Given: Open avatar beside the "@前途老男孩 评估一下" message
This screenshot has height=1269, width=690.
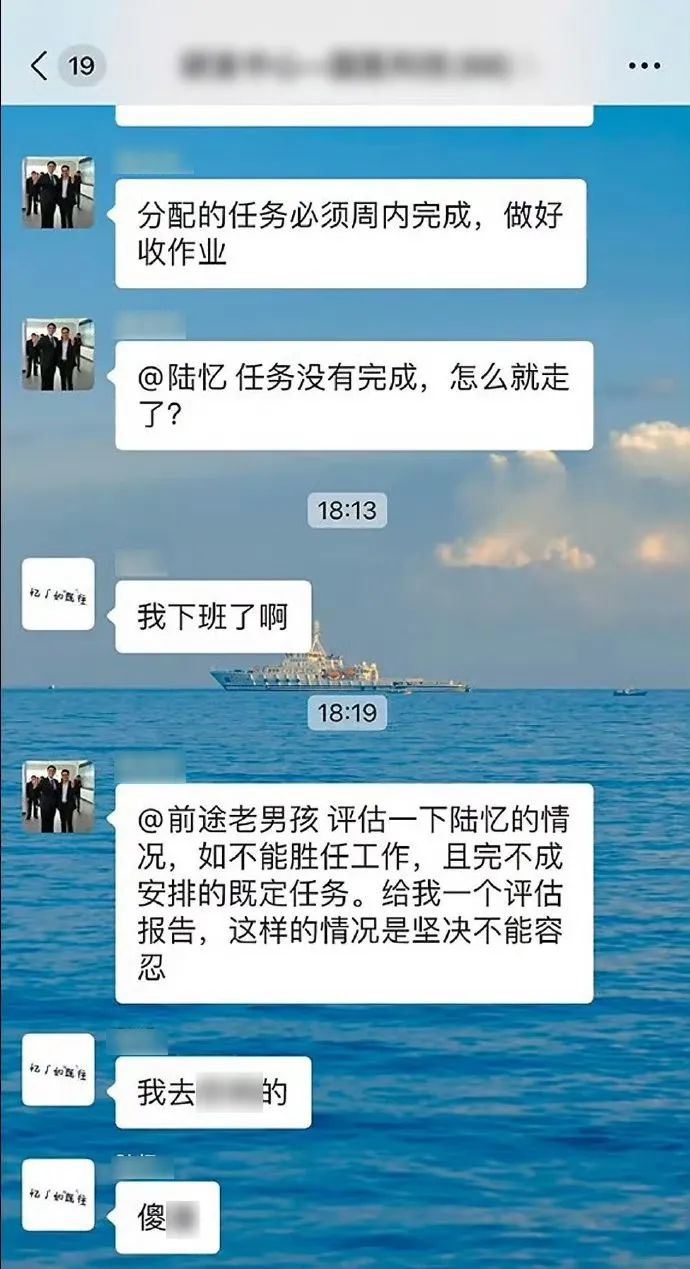Looking at the screenshot, I should [x=58, y=796].
